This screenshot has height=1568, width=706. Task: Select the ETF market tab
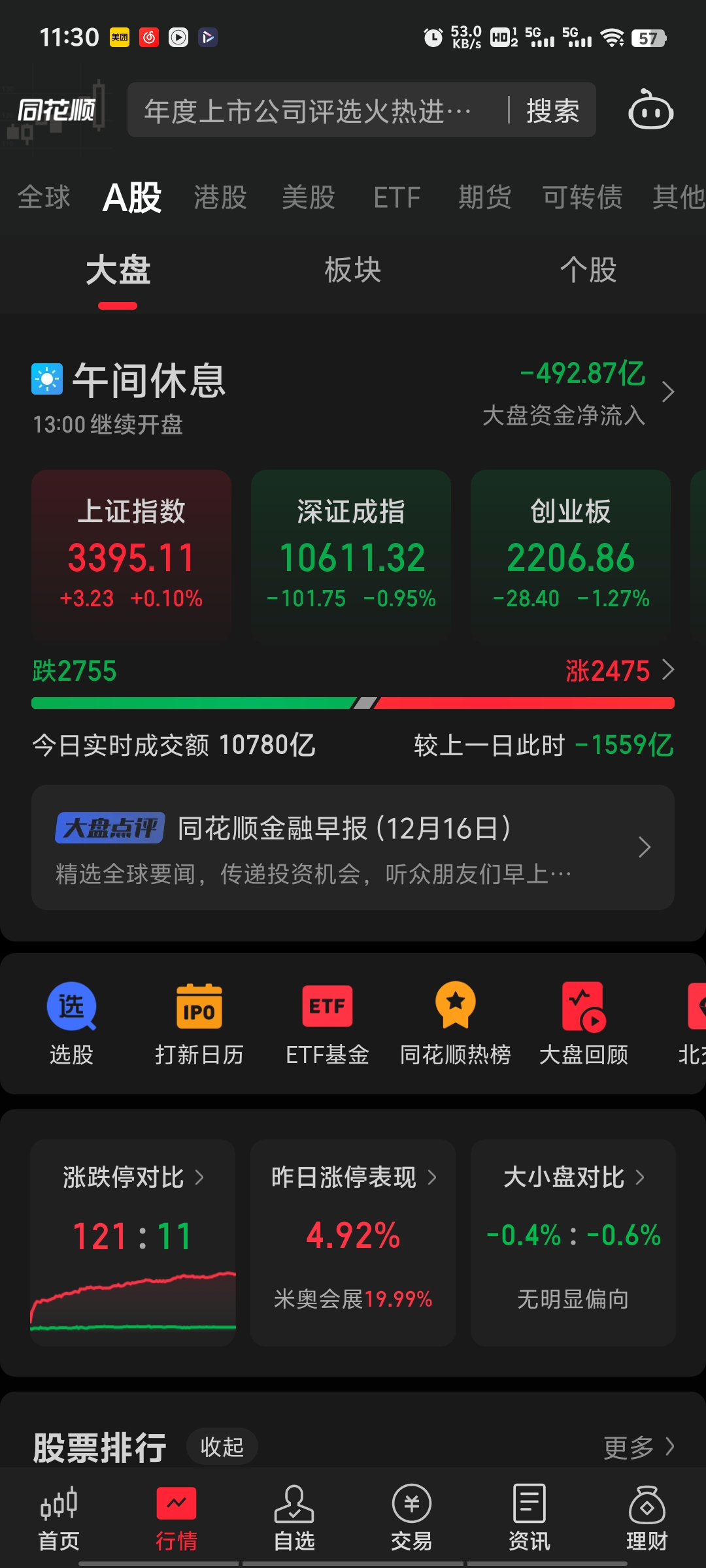pos(397,197)
